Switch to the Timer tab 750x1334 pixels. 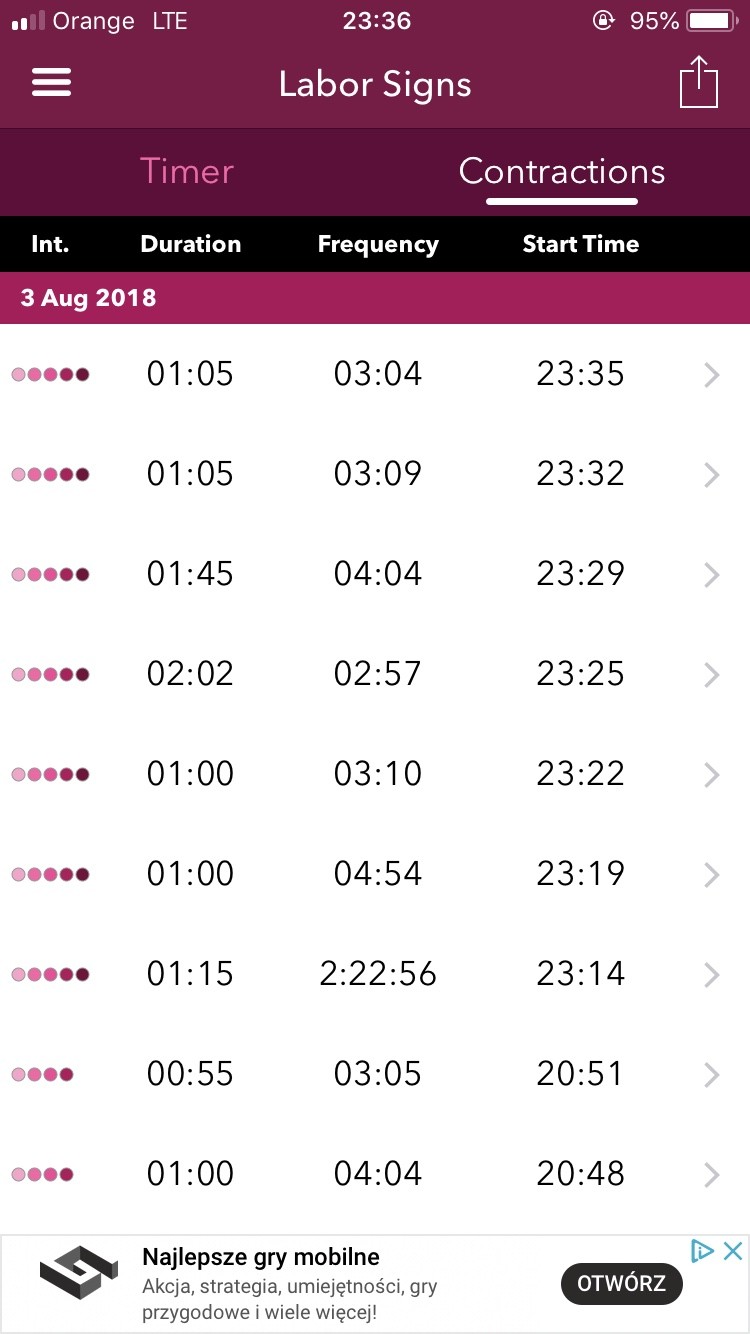(x=187, y=171)
